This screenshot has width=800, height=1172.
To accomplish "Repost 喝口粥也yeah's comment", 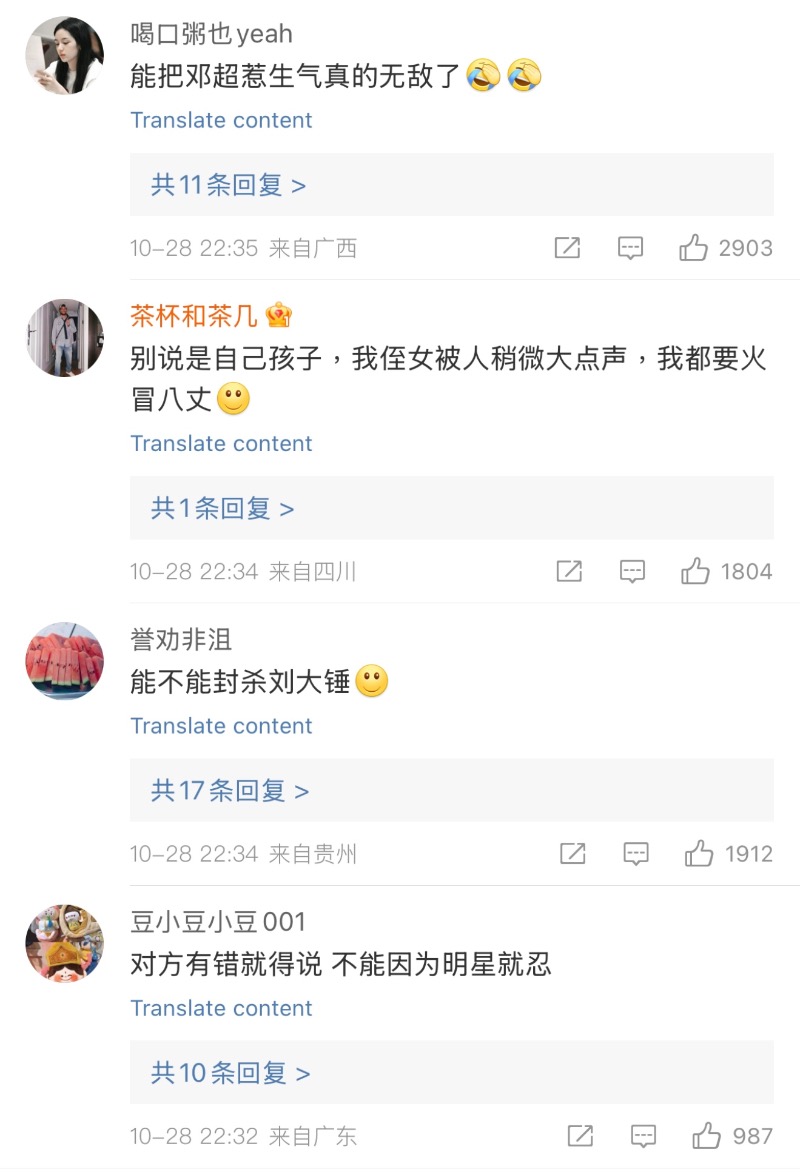I will 567,248.
